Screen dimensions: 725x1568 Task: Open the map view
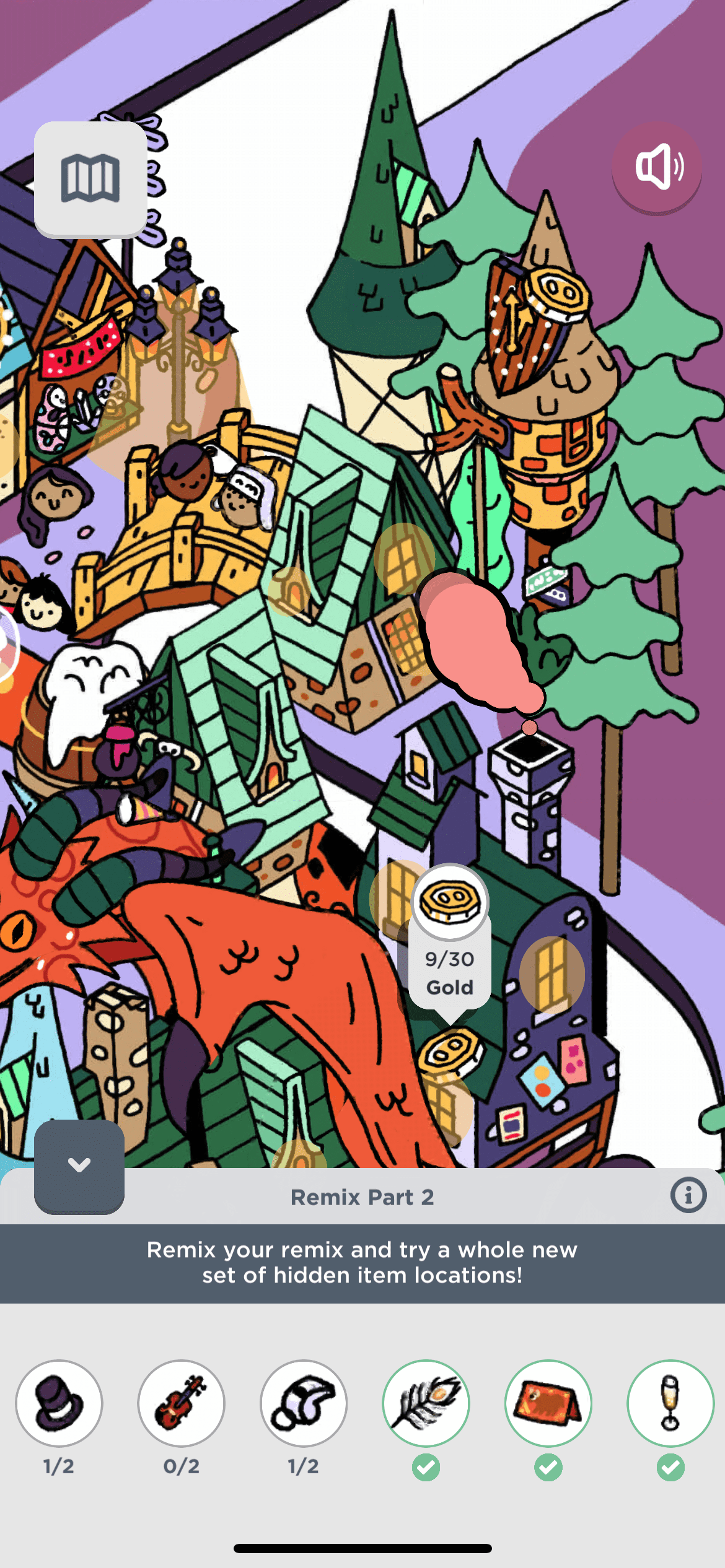[x=90, y=178]
